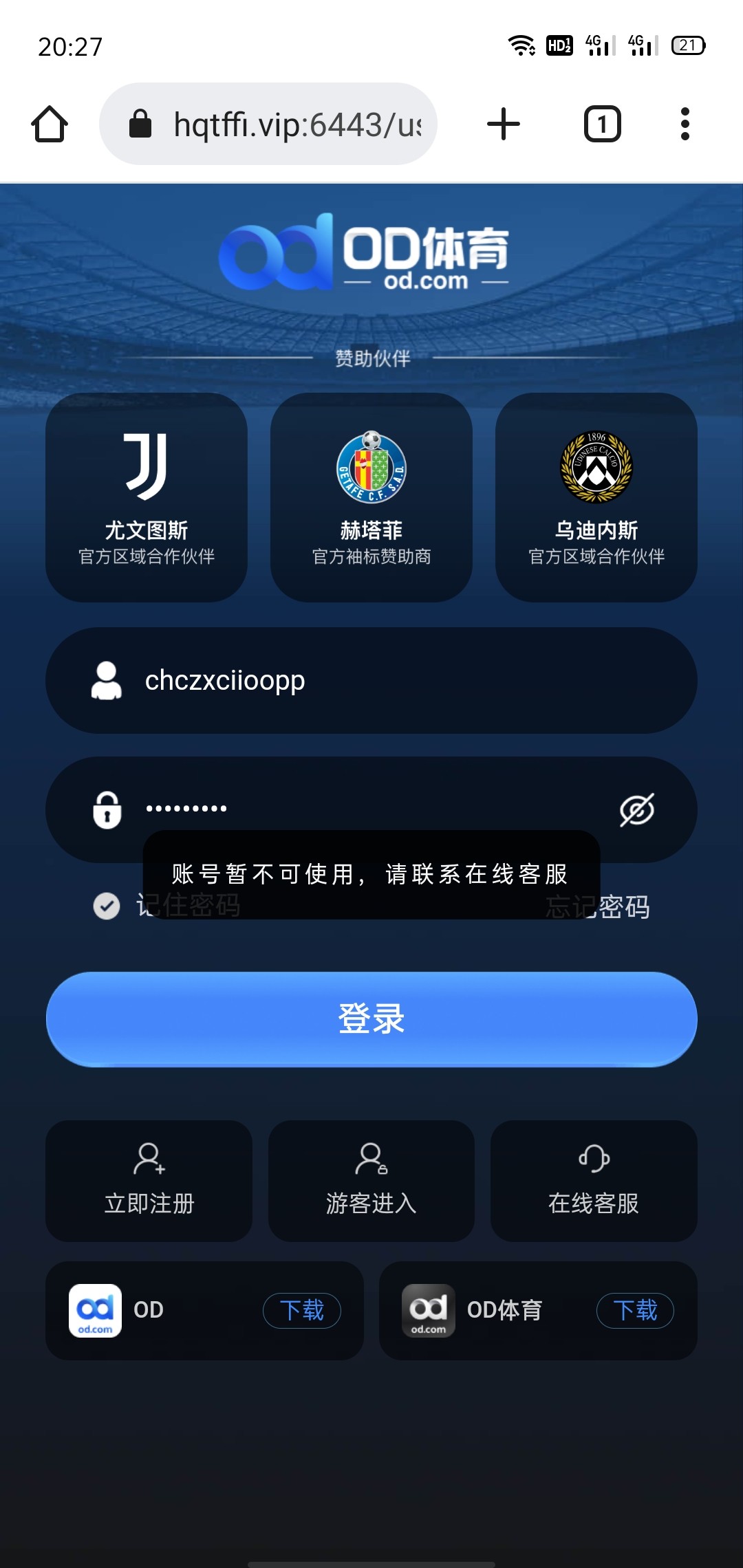The width and height of the screenshot is (743, 1568).
Task: Download the OD app
Action: (301, 1310)
